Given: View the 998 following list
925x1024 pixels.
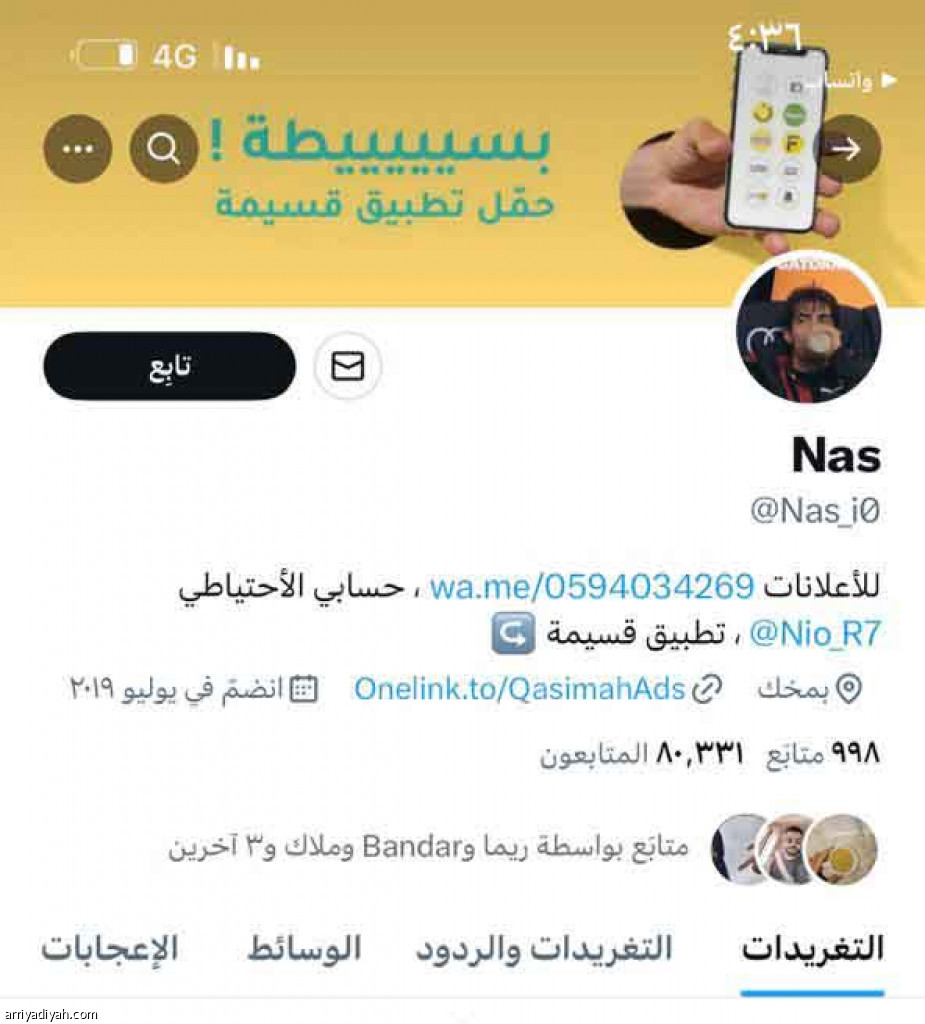Looking at the screenshot, I should click(824, 754).
